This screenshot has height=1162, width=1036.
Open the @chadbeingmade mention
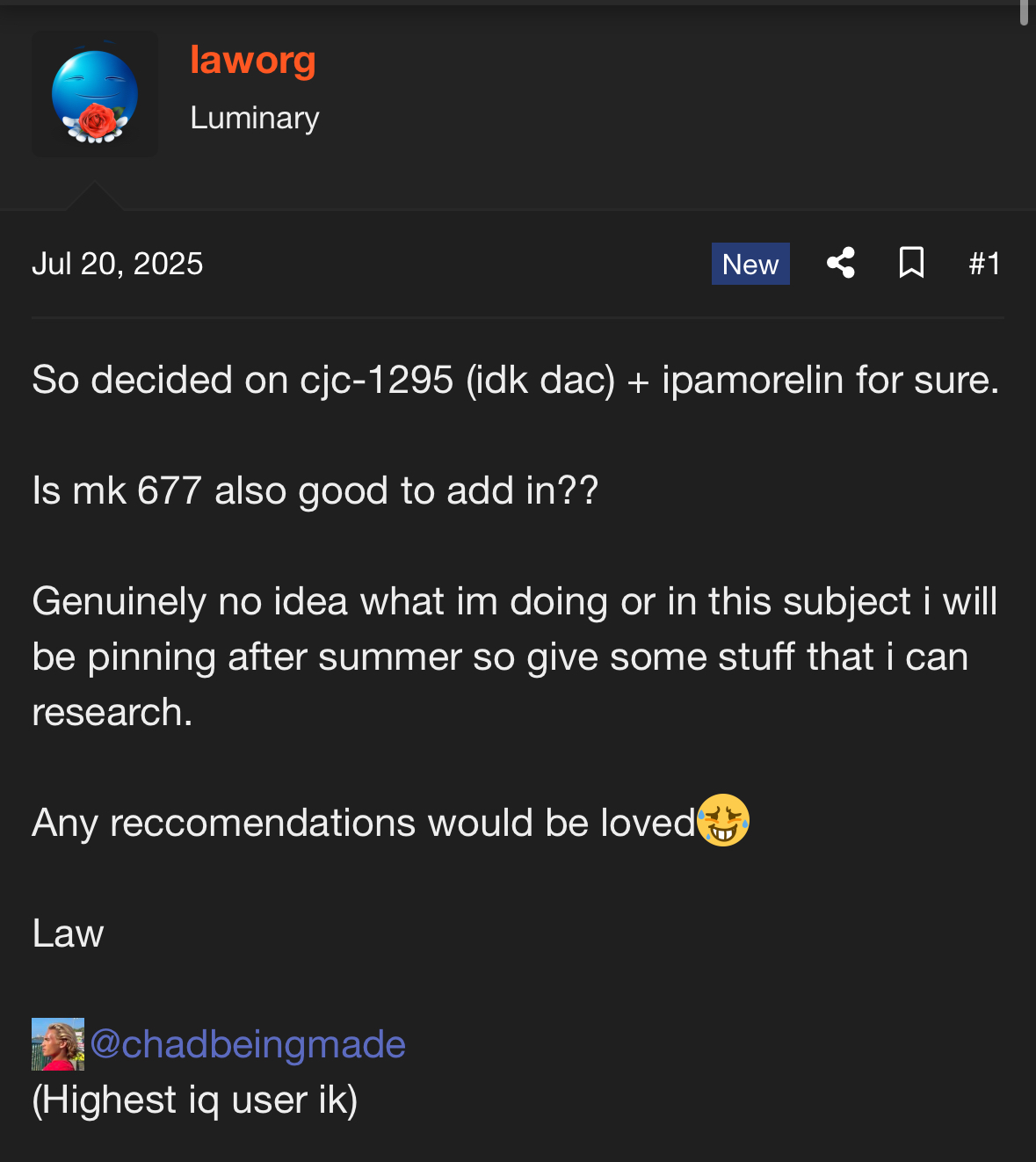click(x=247, y=1044)
